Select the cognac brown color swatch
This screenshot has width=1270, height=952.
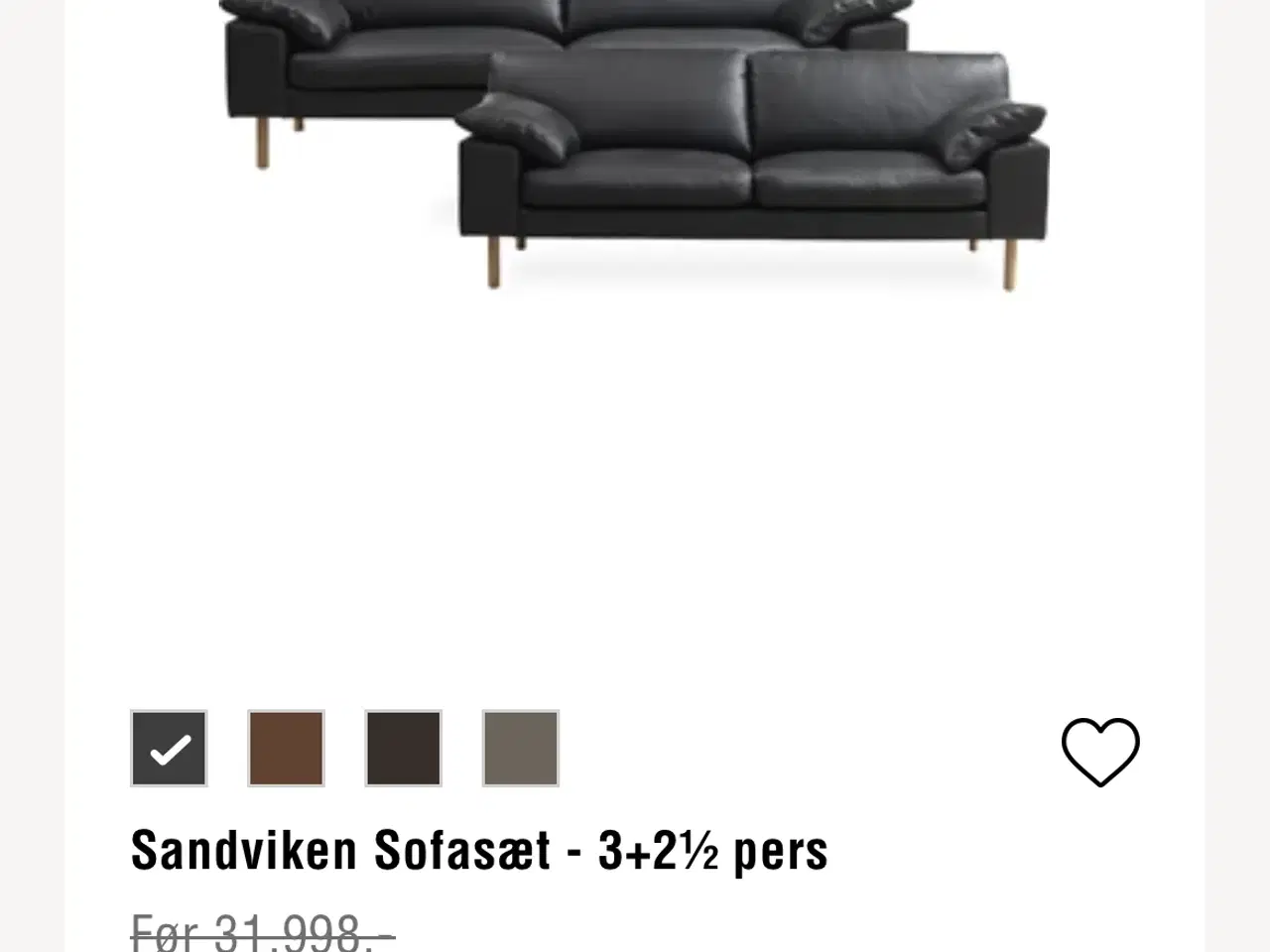pyautogui.click(x=286, y=749)
